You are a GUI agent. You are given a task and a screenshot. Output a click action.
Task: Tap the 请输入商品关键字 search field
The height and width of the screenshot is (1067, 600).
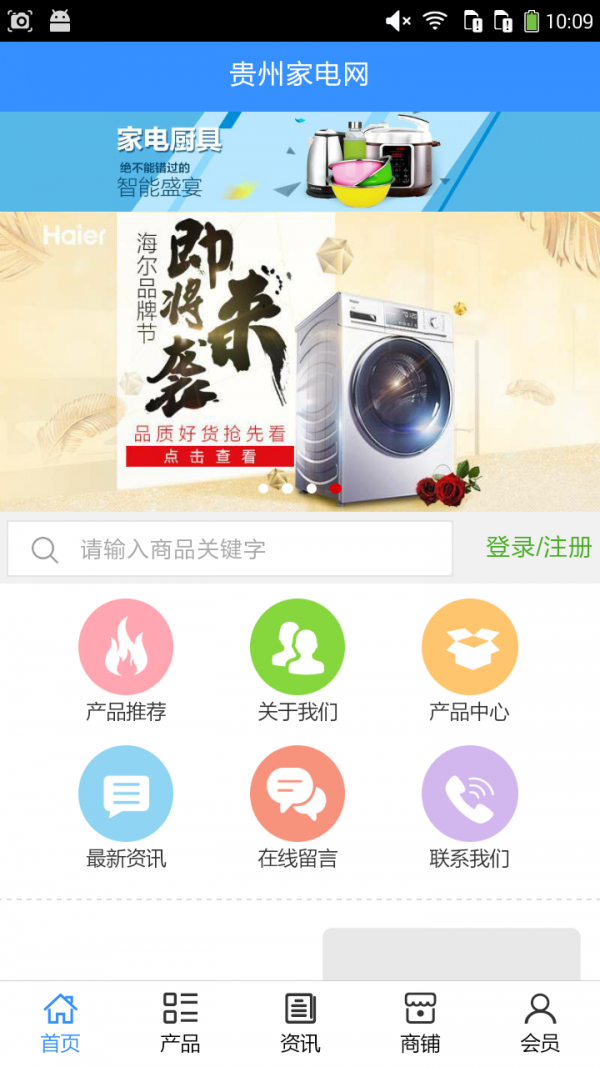230,549
